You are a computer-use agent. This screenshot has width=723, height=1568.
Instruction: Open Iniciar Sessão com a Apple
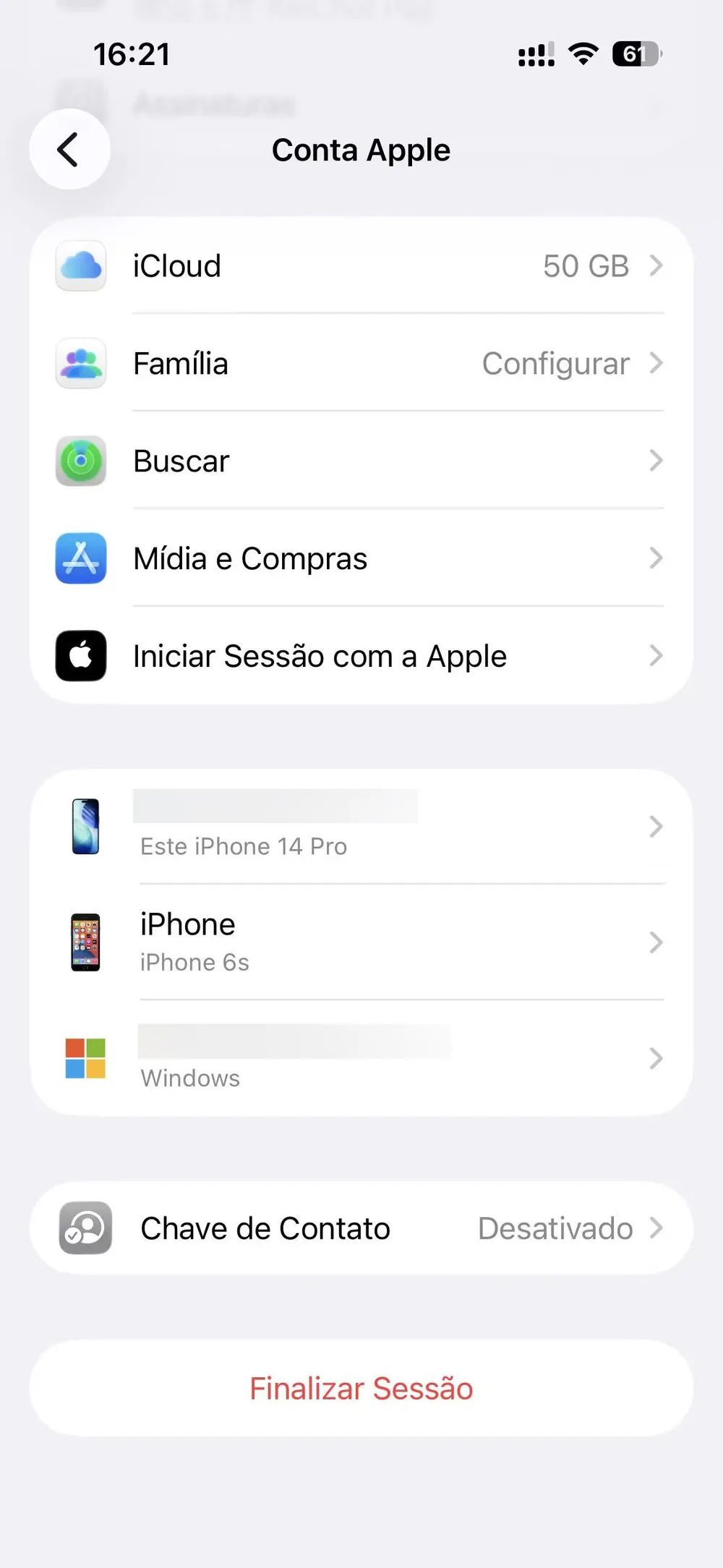(x=319, y=656)
